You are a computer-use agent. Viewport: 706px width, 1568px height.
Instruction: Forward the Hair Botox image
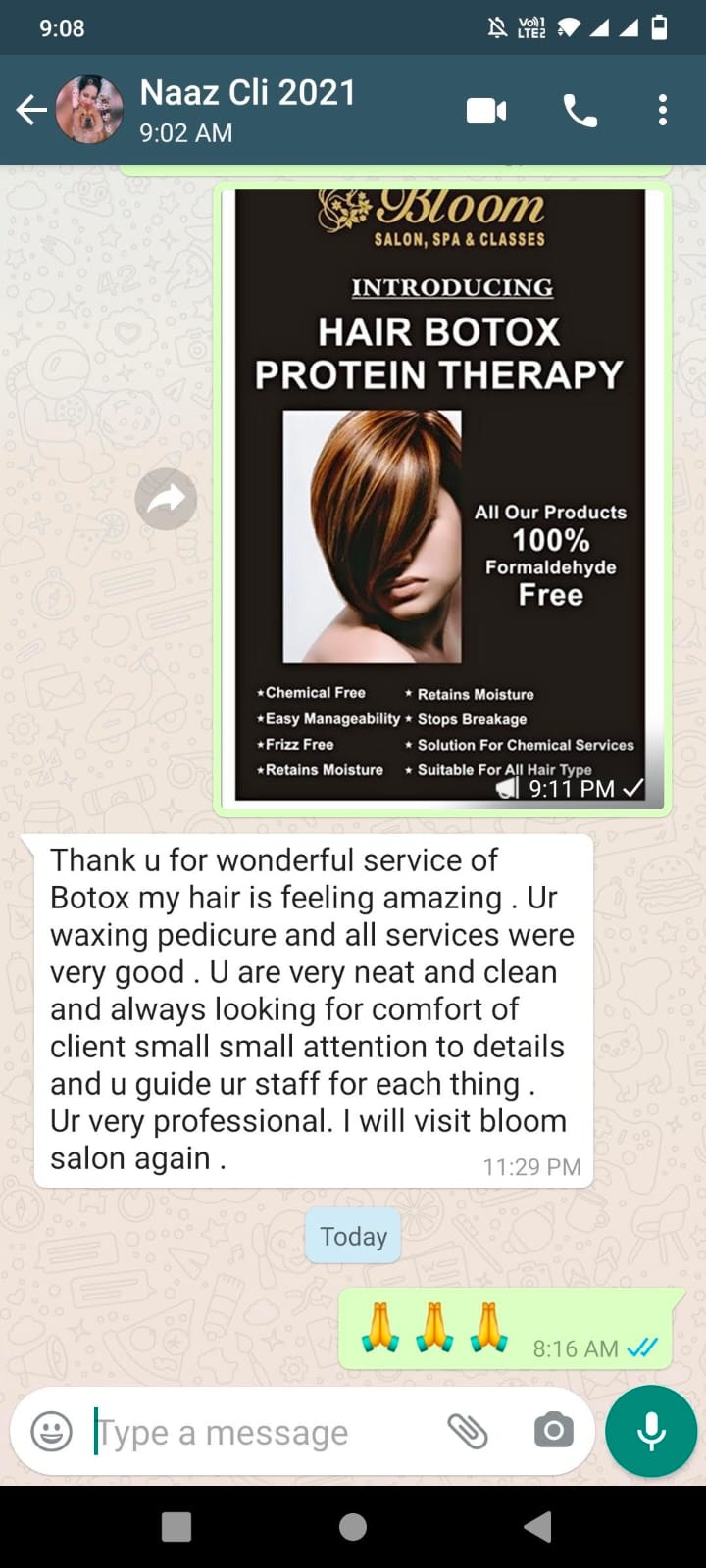[166, 500]
